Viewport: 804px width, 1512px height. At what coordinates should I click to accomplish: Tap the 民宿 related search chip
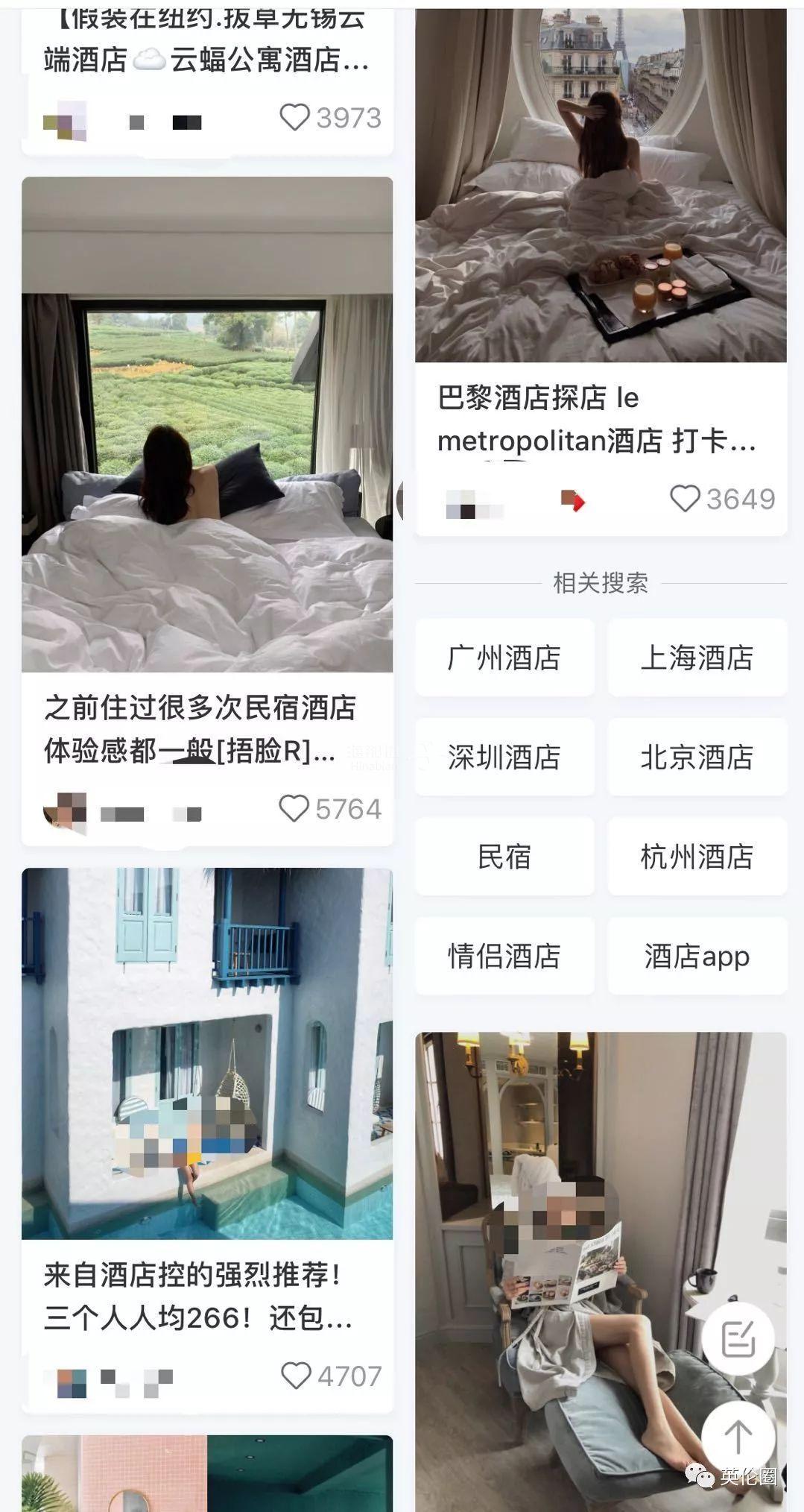504,857
